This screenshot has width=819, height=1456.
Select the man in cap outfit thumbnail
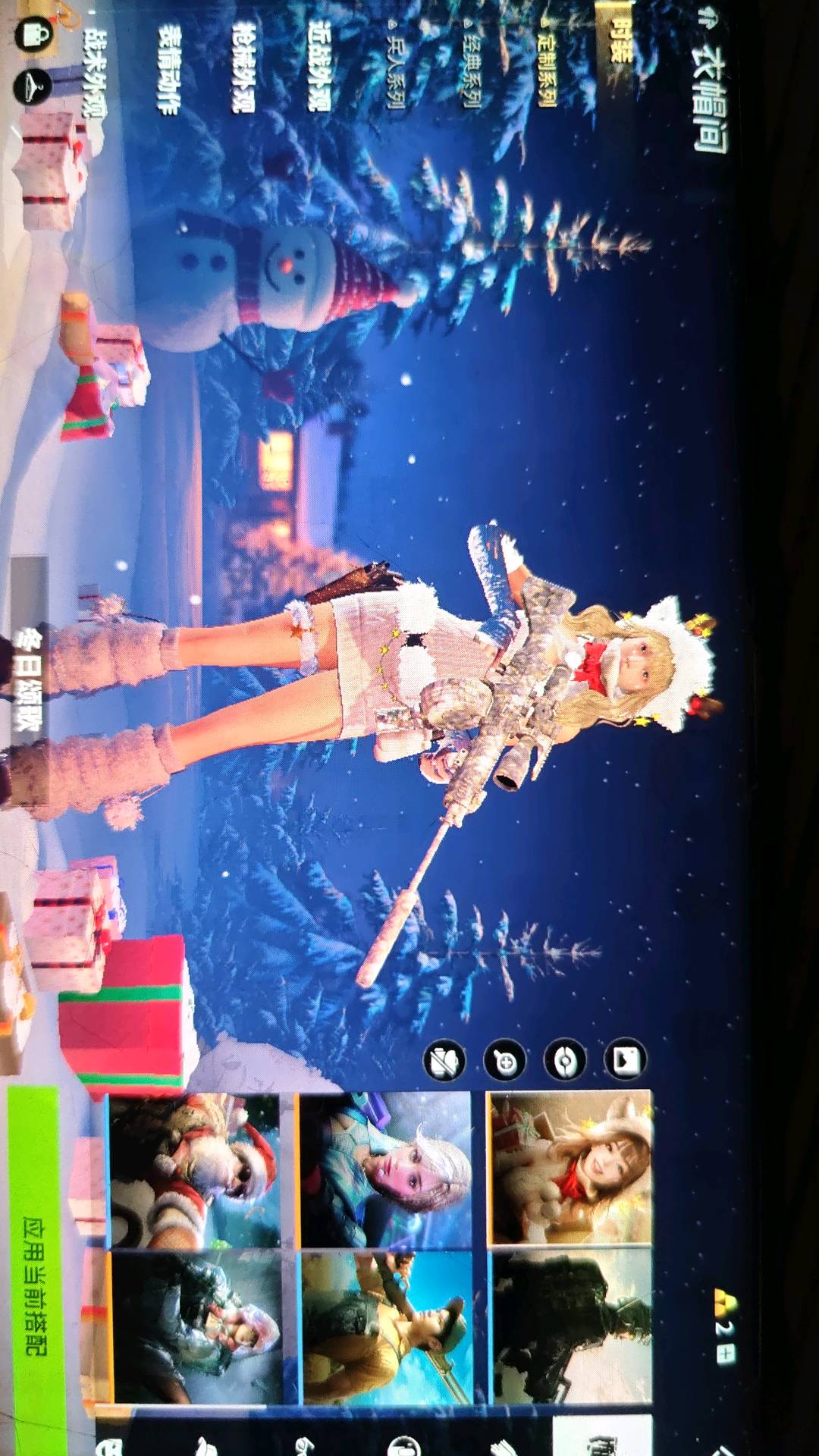[386, 1327]
